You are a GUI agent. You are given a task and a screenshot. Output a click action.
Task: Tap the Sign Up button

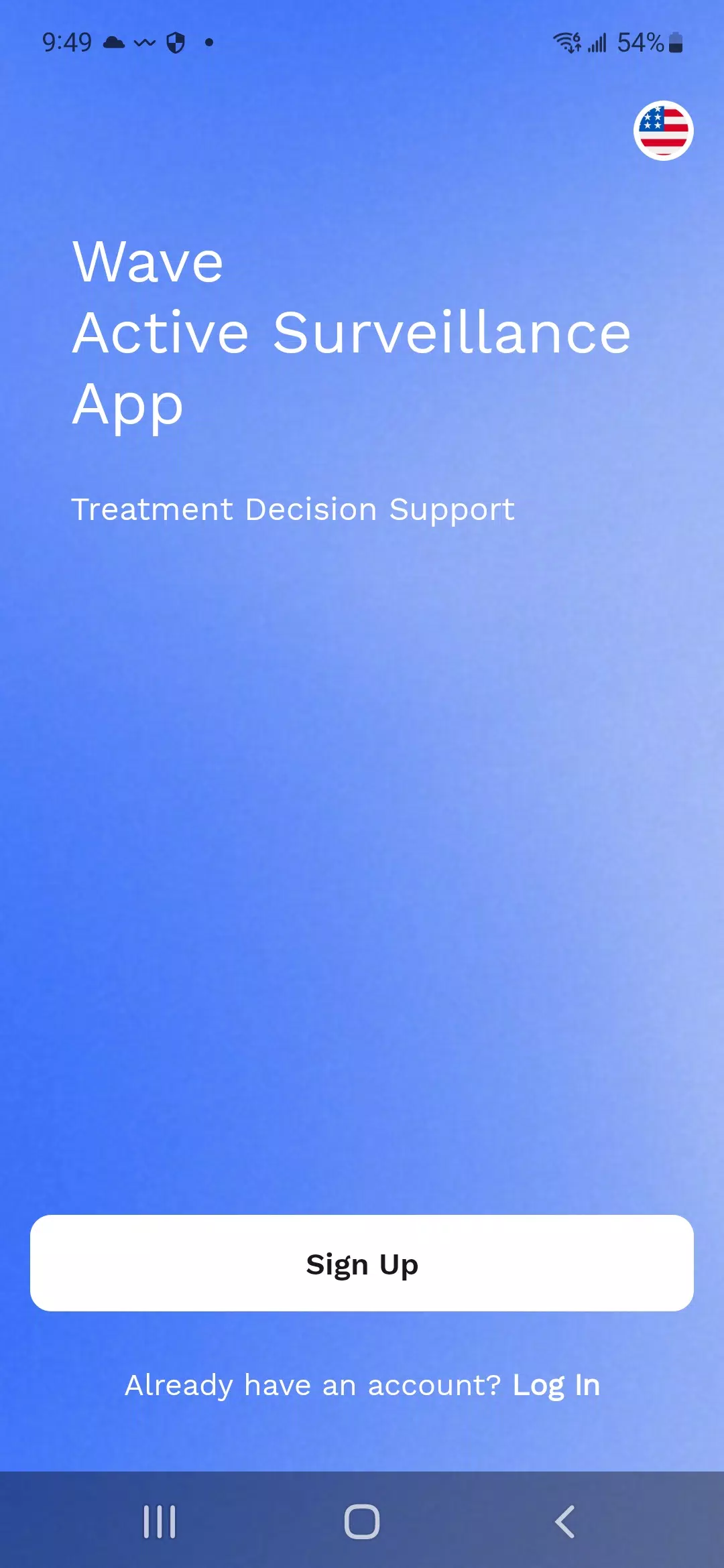[x=362, y=1263]
